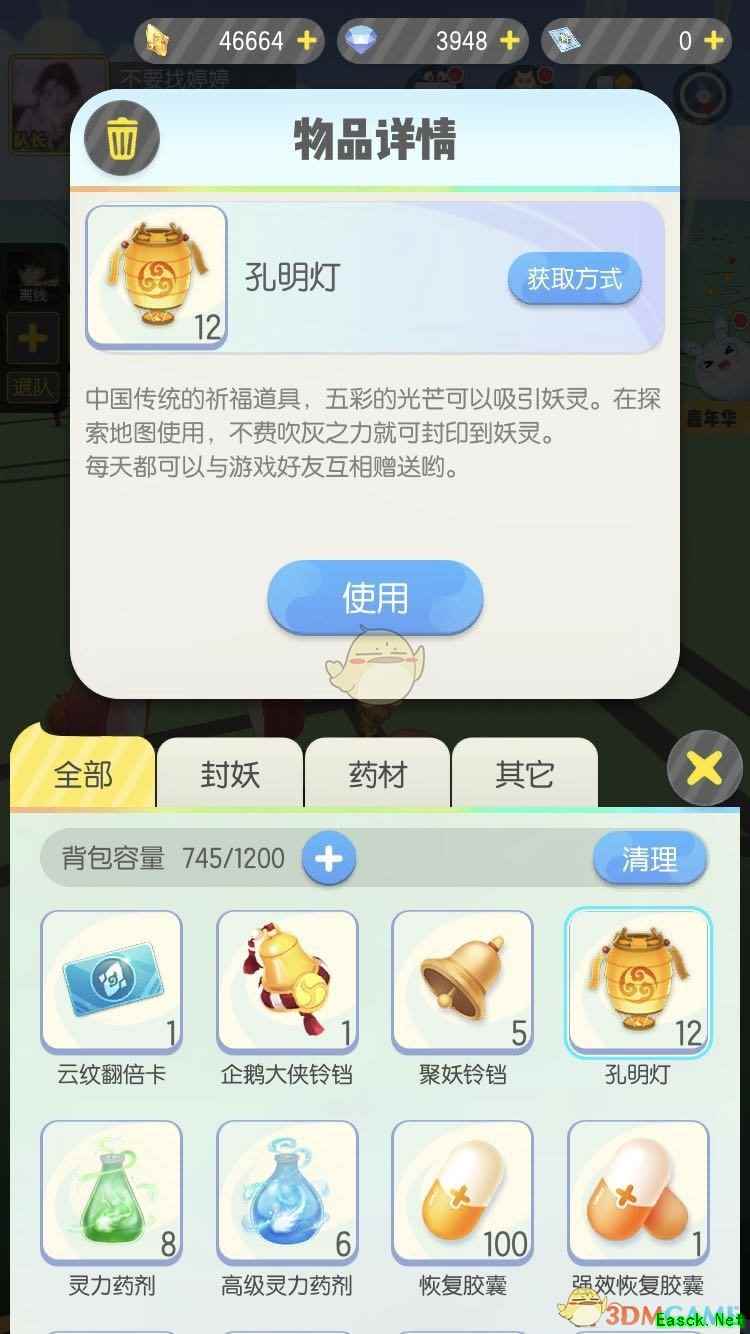The height and width of the screenshot is (1334, 750).
Task: Close the backpack with the yellow X
Action: click(x=704, y=768)
